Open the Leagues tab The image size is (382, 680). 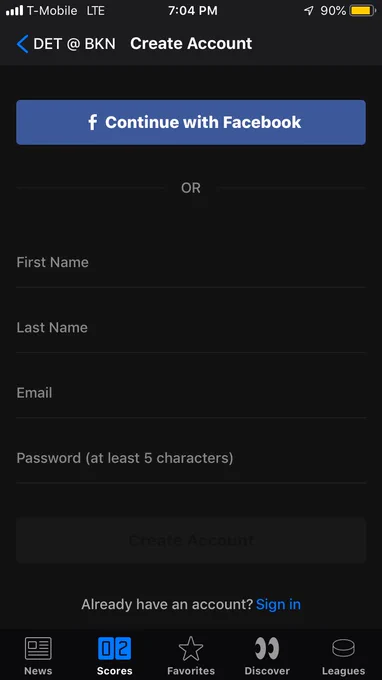343,656
